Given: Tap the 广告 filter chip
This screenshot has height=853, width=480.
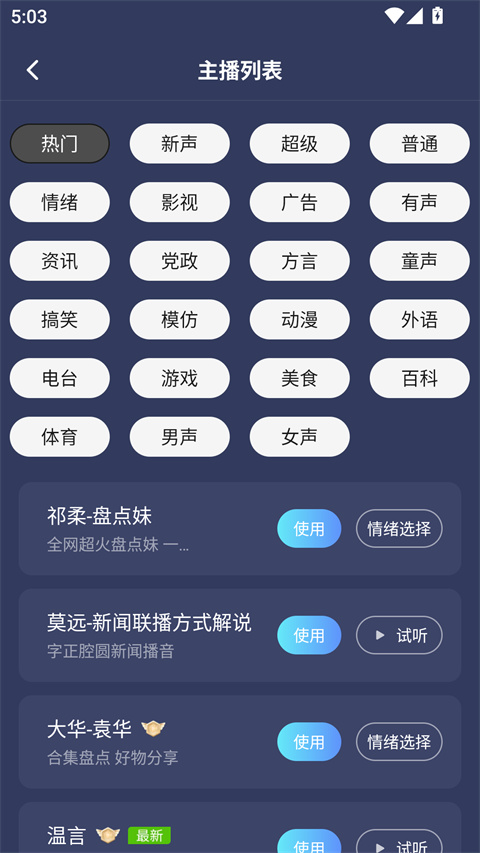Looking at the screenshot, I should click(300, 202).
